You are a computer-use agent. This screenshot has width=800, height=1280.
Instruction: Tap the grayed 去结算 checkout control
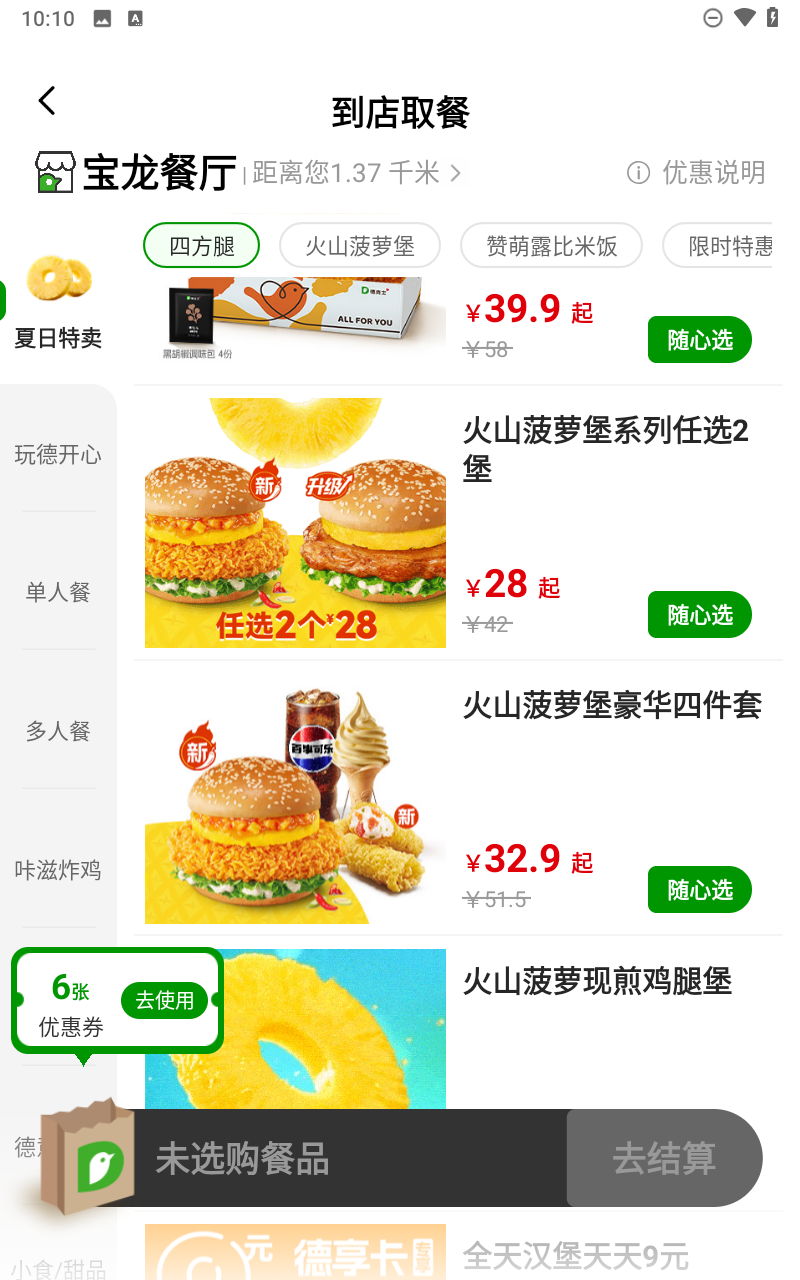[664, 1157]
